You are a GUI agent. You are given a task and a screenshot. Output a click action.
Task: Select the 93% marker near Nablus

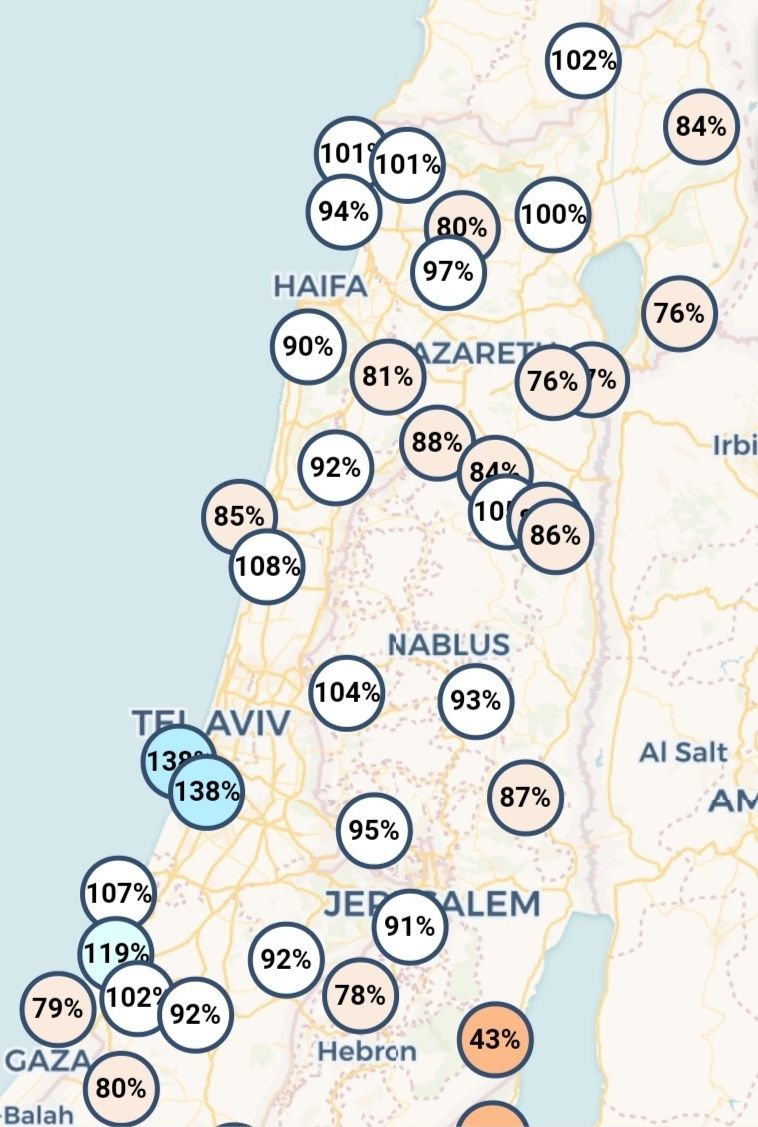pos(475,701)
